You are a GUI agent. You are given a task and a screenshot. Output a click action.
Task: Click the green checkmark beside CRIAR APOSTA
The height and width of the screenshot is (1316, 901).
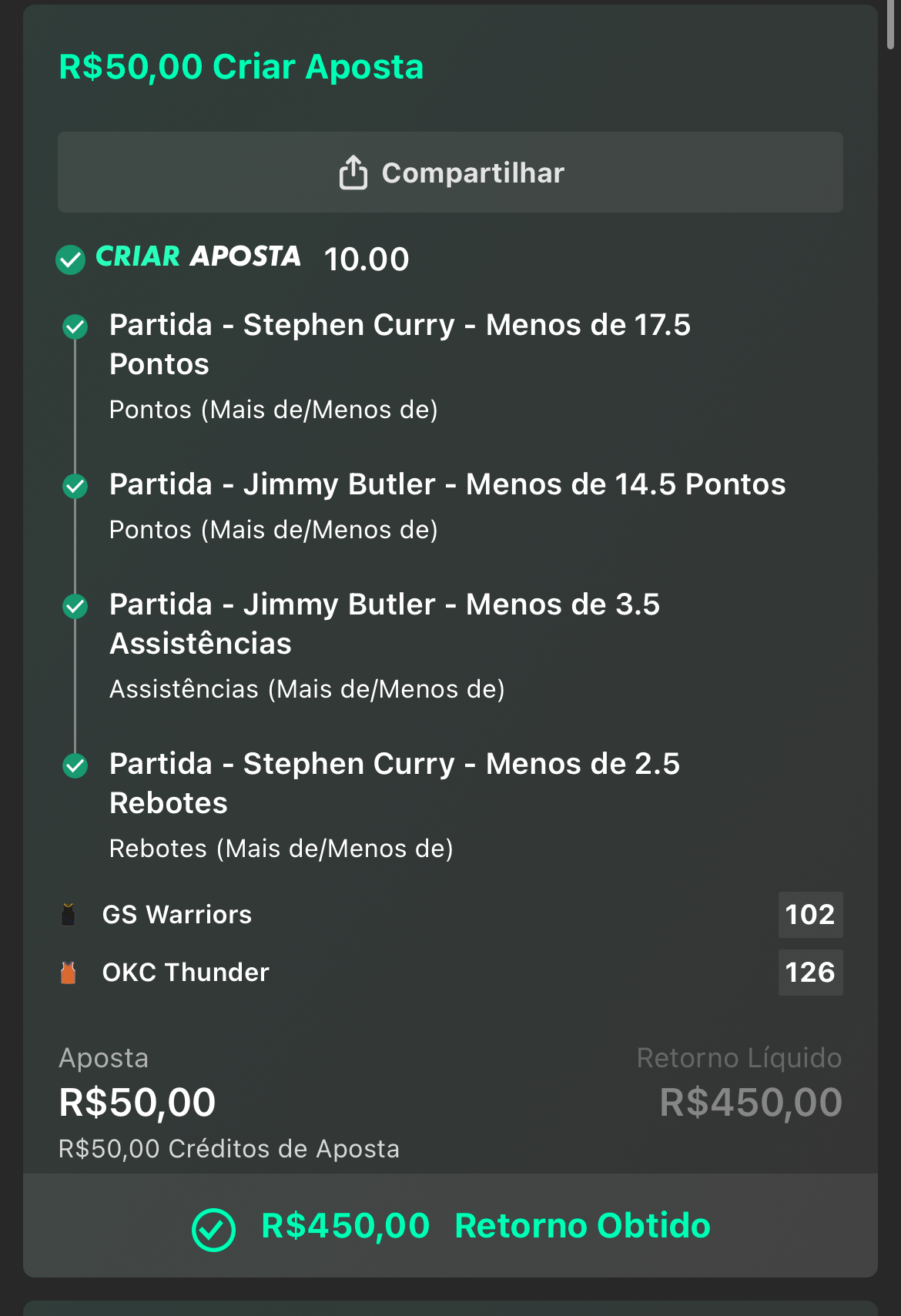click(72, 260)
